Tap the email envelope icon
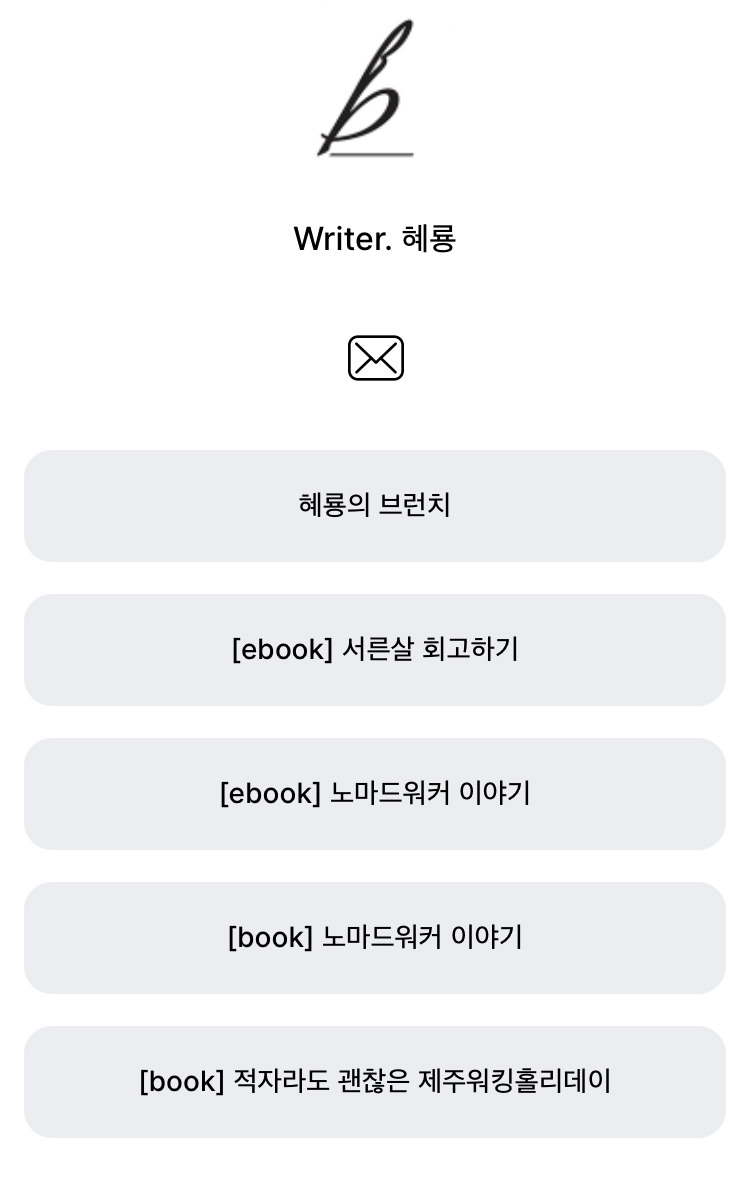Image resolution: width=750 pixels, height=1190 pixels. pyautogui.click(x=375, y=358)
